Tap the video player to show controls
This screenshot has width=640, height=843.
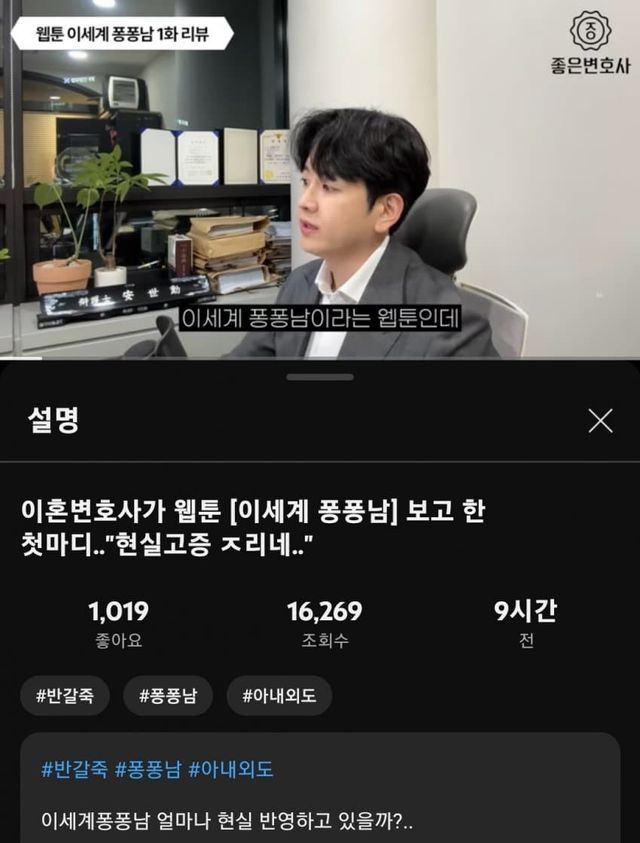click(320, 180)
